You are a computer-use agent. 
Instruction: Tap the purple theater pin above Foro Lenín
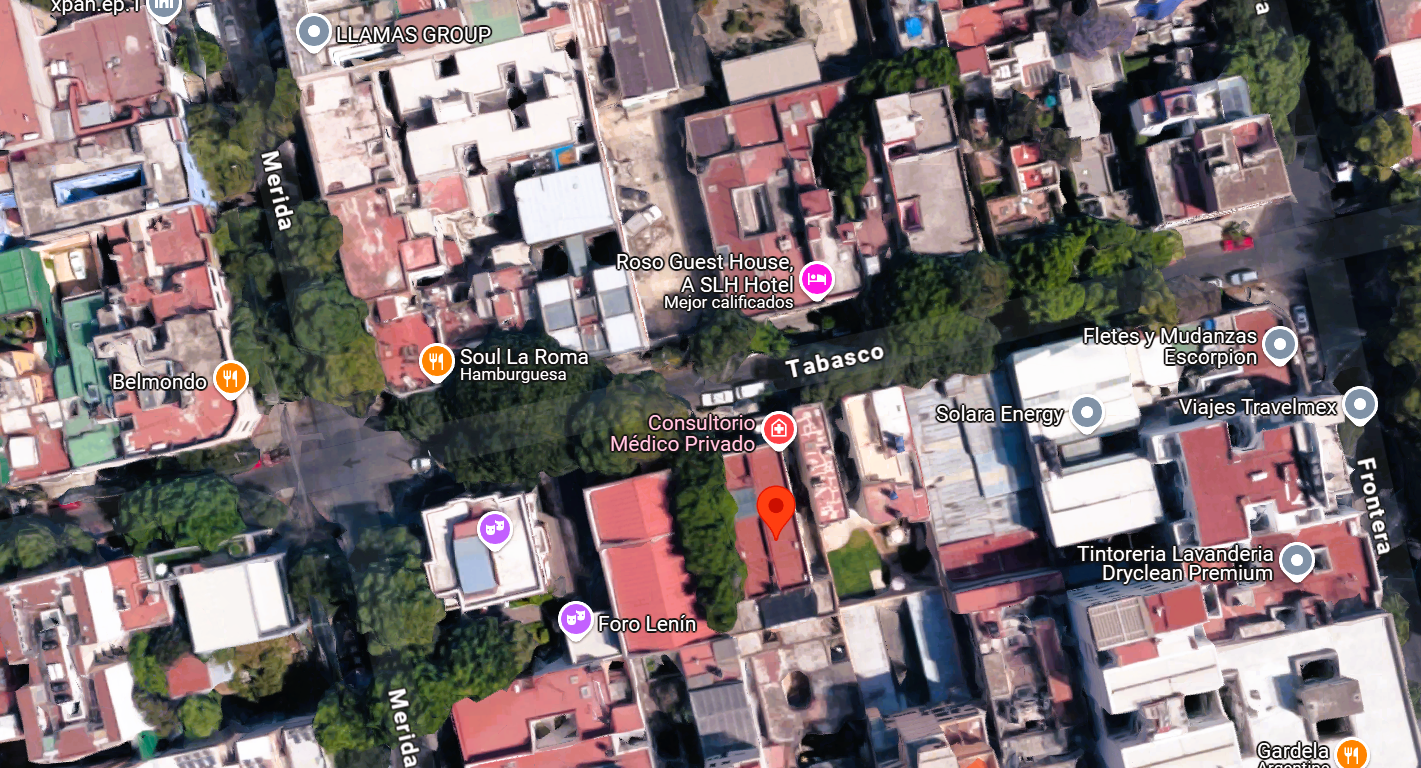pos(494,528)
